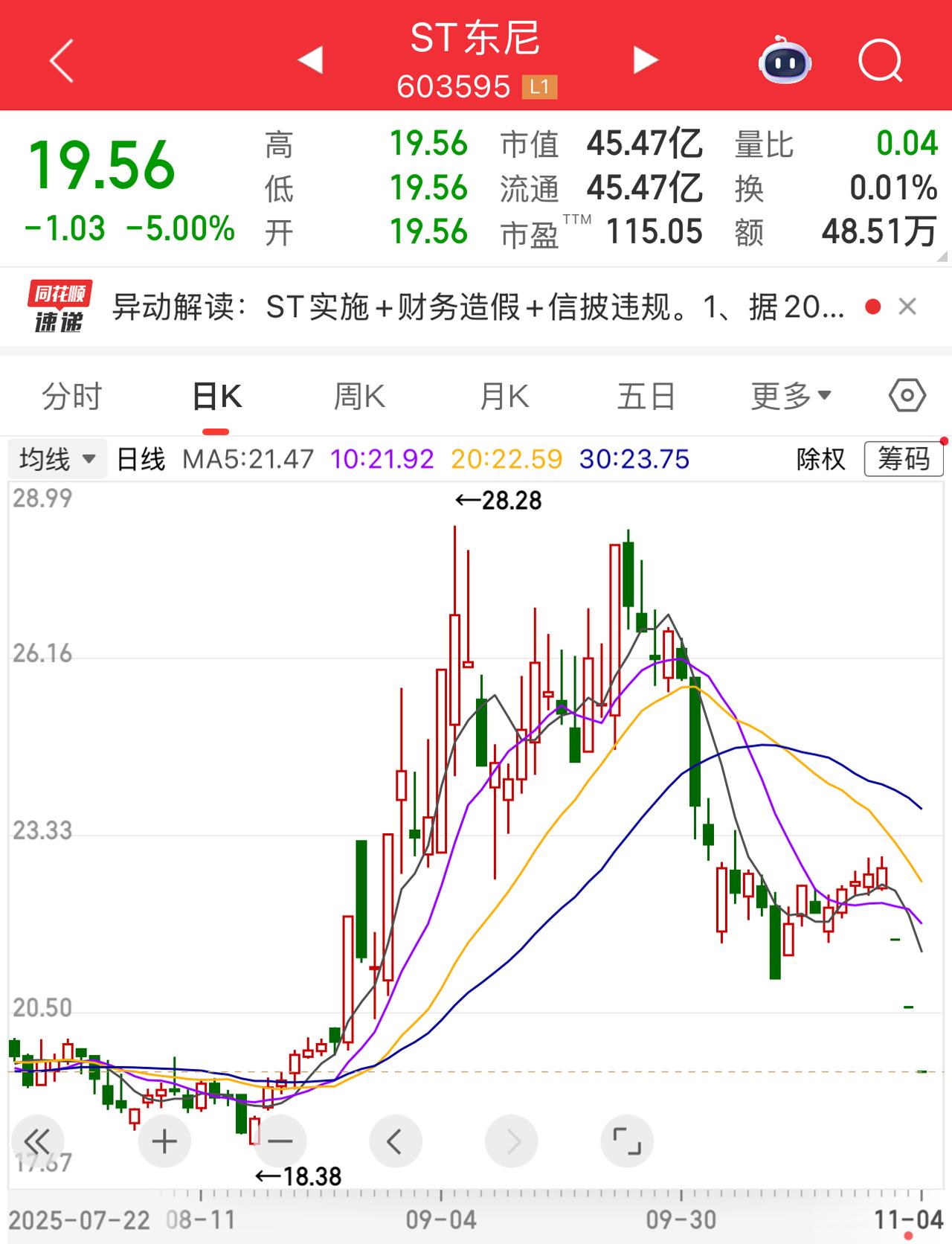Screen dimensions: 952x1244
Task: Enter fullscreen chart mode
Action: 628,1141
